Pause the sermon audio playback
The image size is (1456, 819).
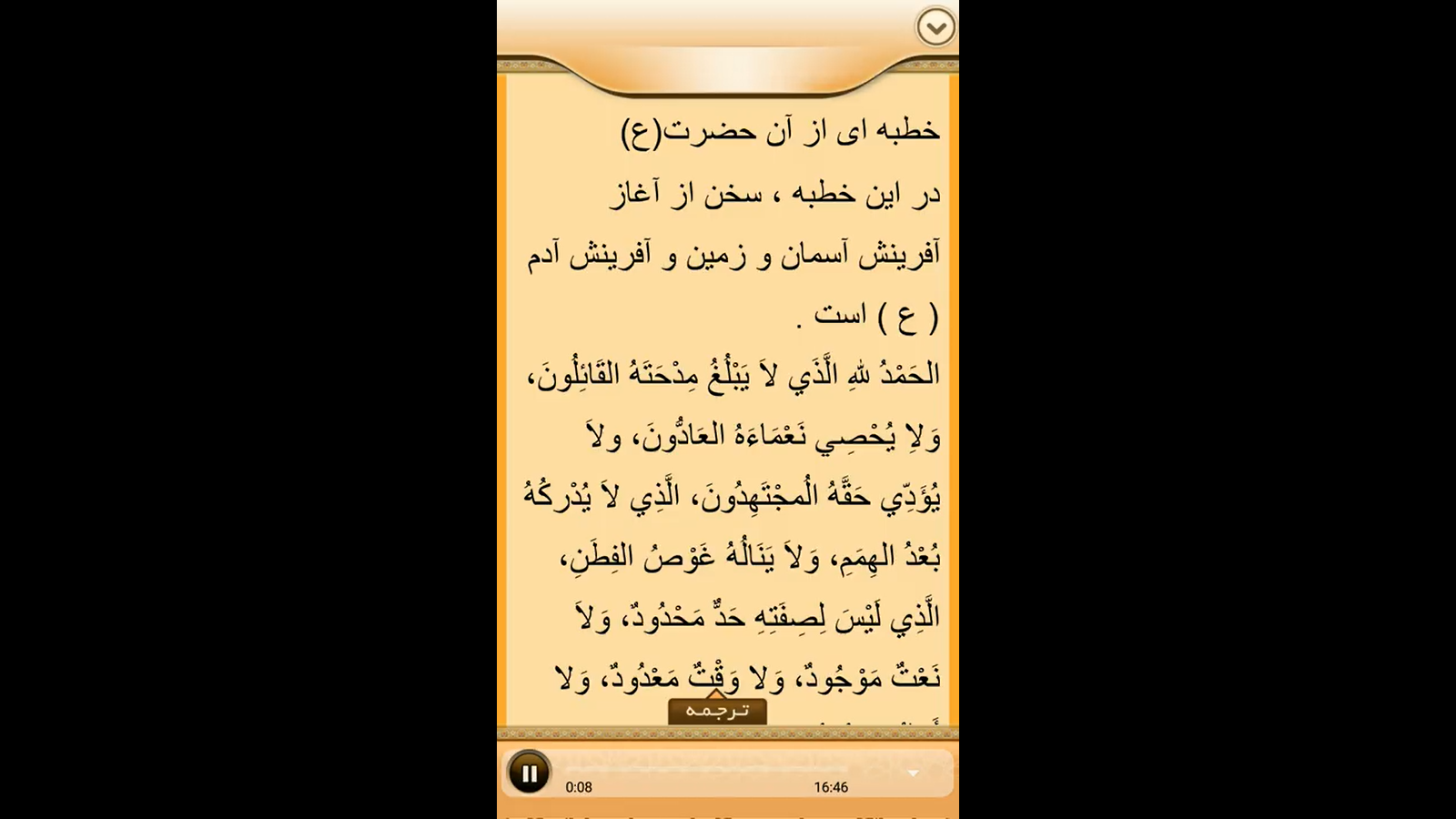point(529,773)
